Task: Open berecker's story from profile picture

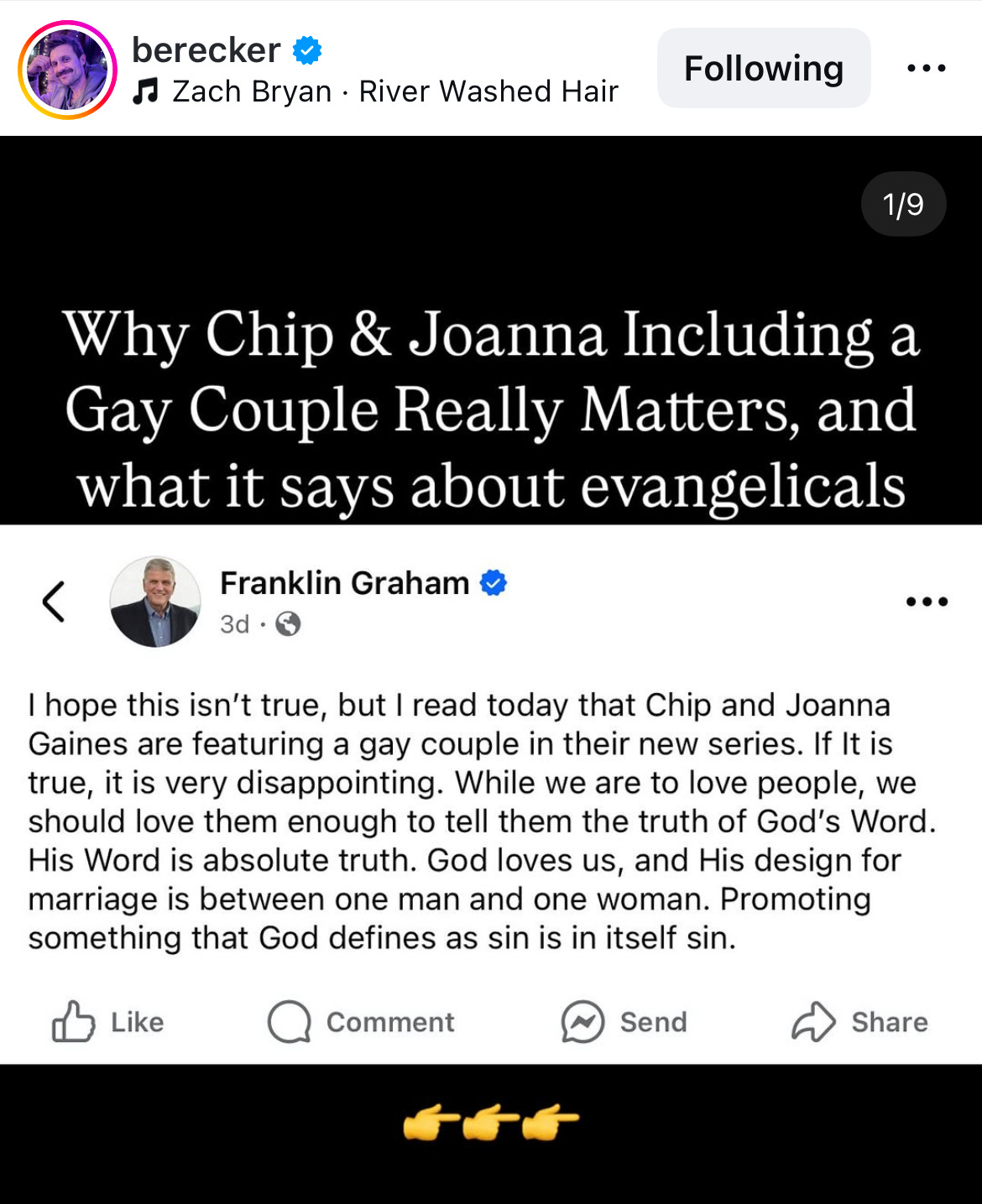Action: click(67, 70)
